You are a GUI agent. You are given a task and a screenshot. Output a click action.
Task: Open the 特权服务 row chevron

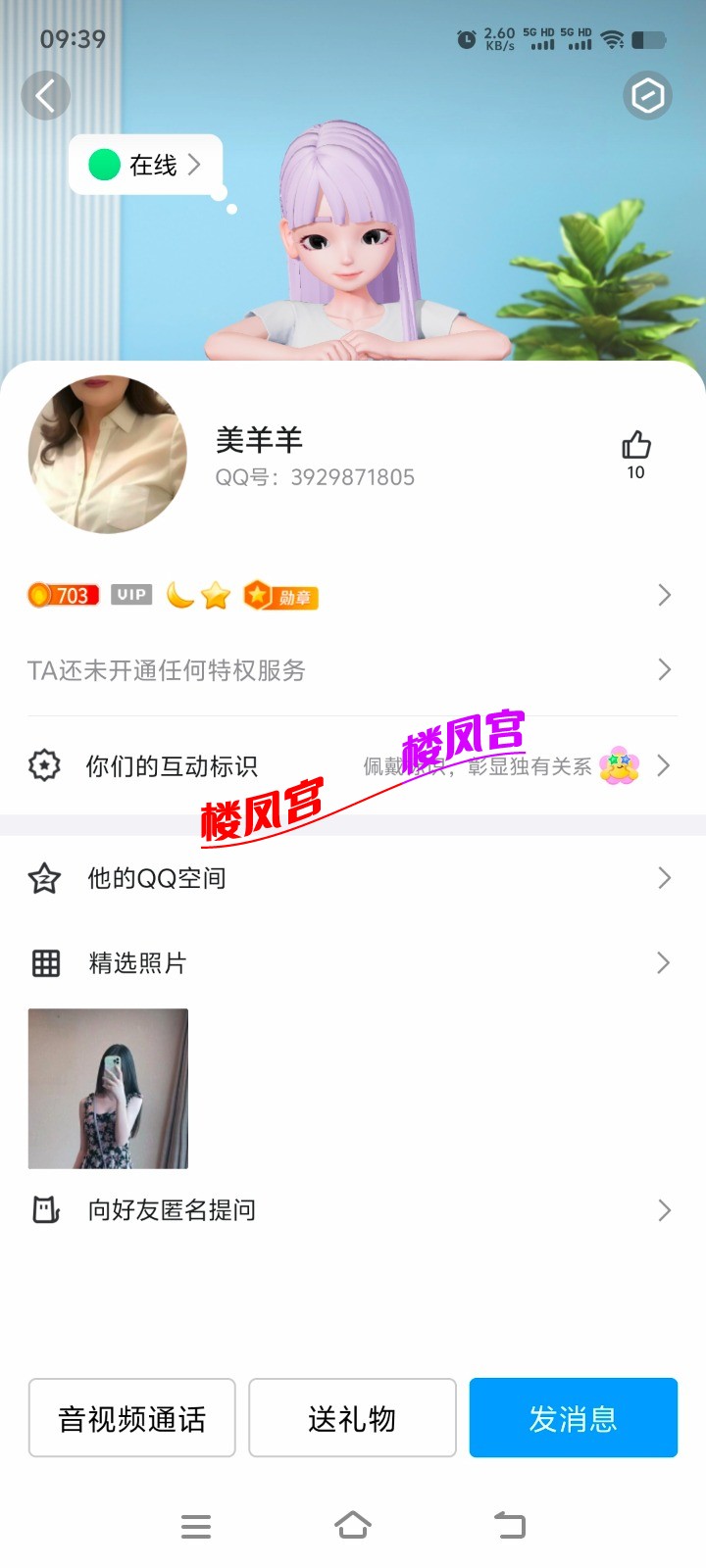[663, 669]
